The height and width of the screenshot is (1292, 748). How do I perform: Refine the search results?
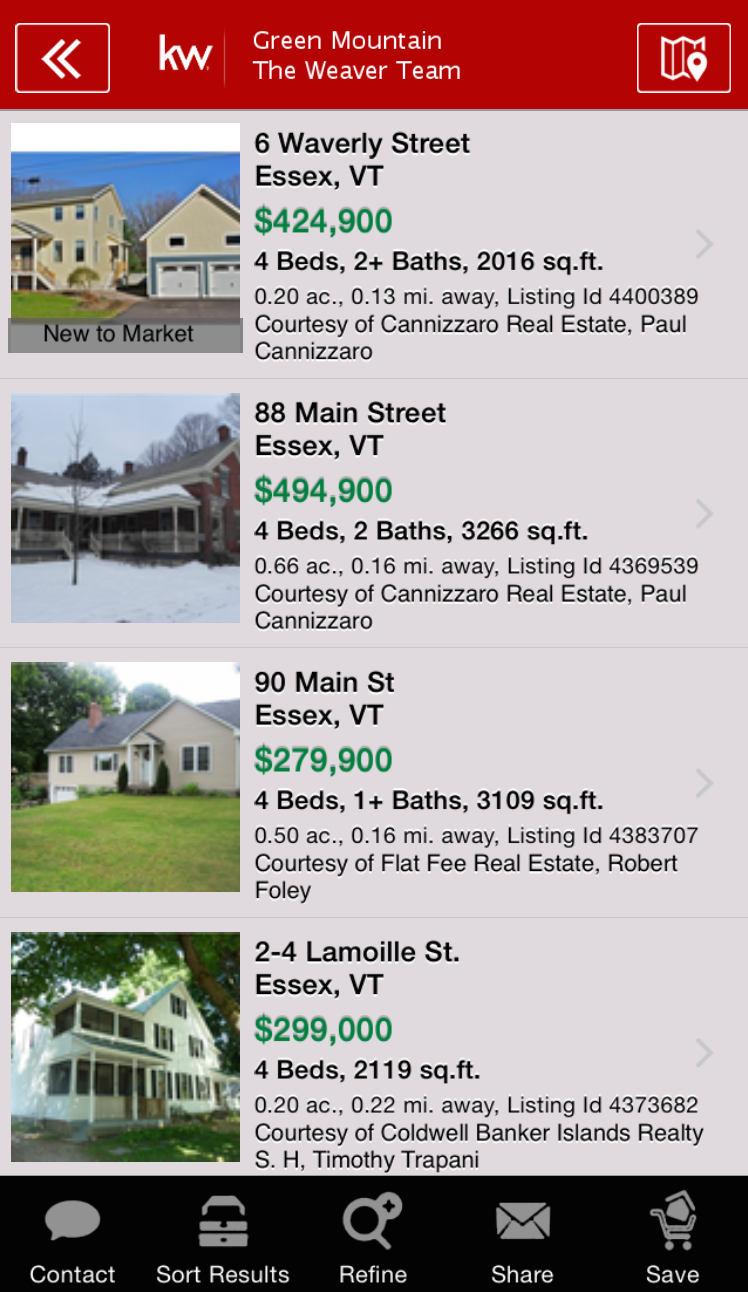[x=373, y=1236]
